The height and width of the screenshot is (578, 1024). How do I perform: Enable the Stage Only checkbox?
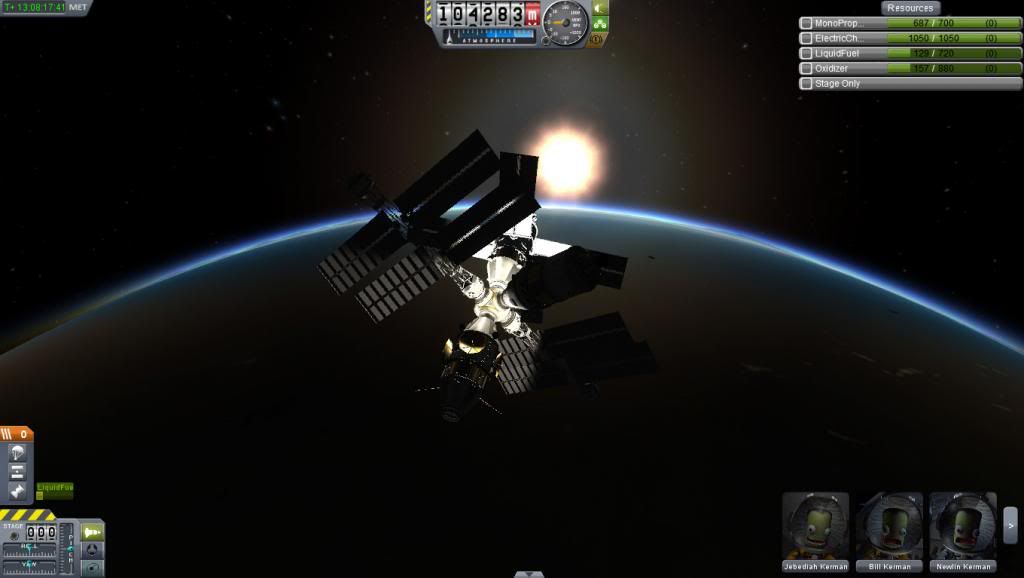pyautogui.click(x=806, y=84)
